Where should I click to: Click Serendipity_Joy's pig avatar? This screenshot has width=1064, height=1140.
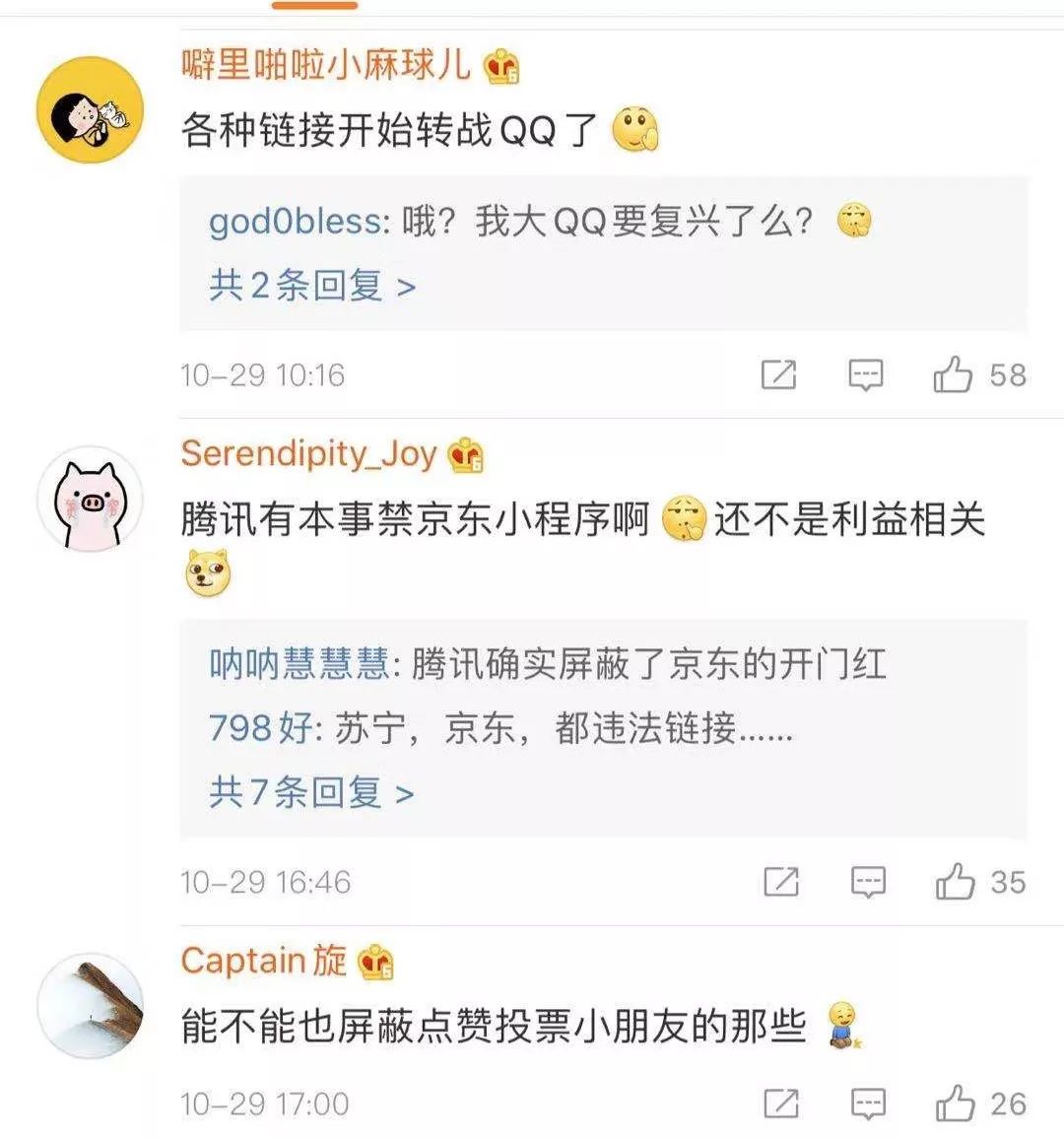tap(89, 500)
